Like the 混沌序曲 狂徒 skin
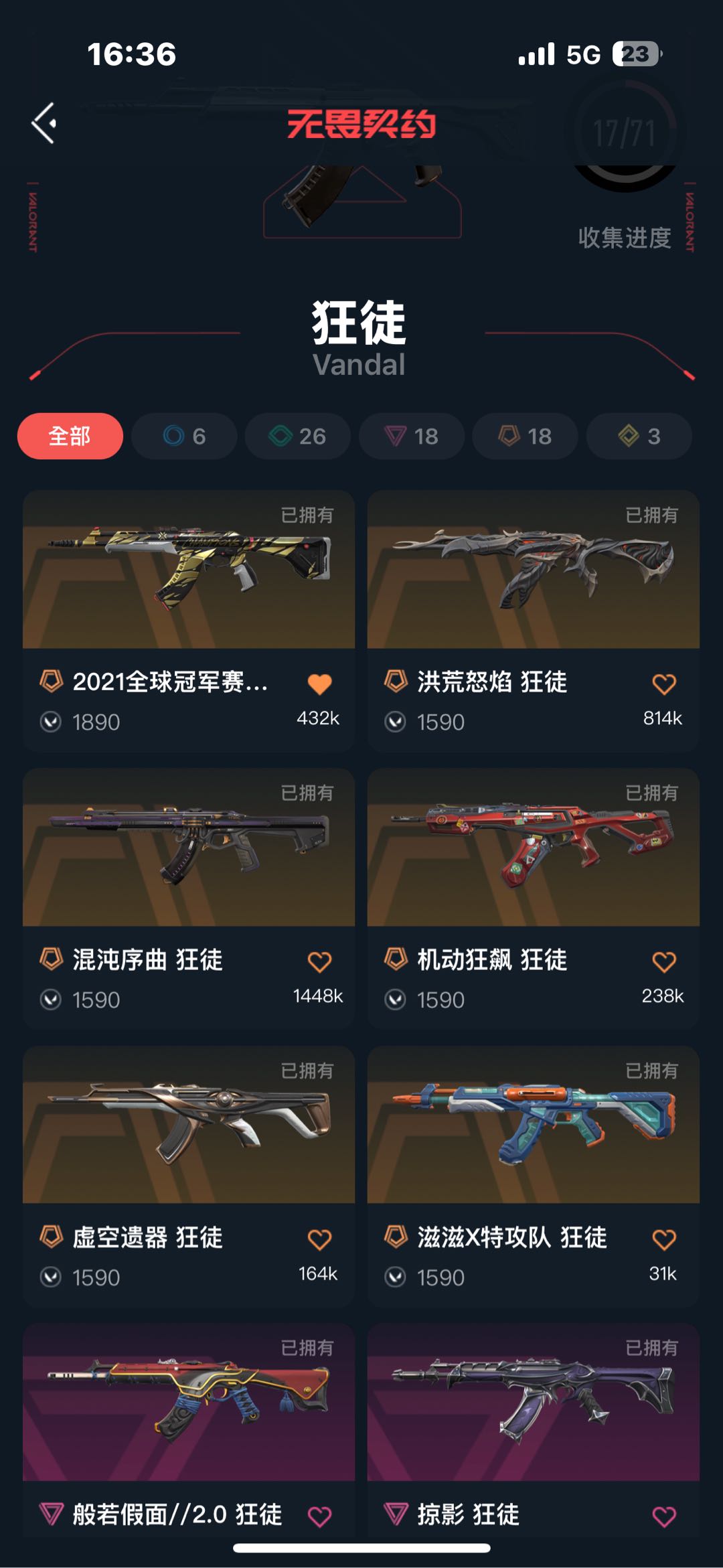This screenshot has width=723, height=1568. (x=319, y=961)
